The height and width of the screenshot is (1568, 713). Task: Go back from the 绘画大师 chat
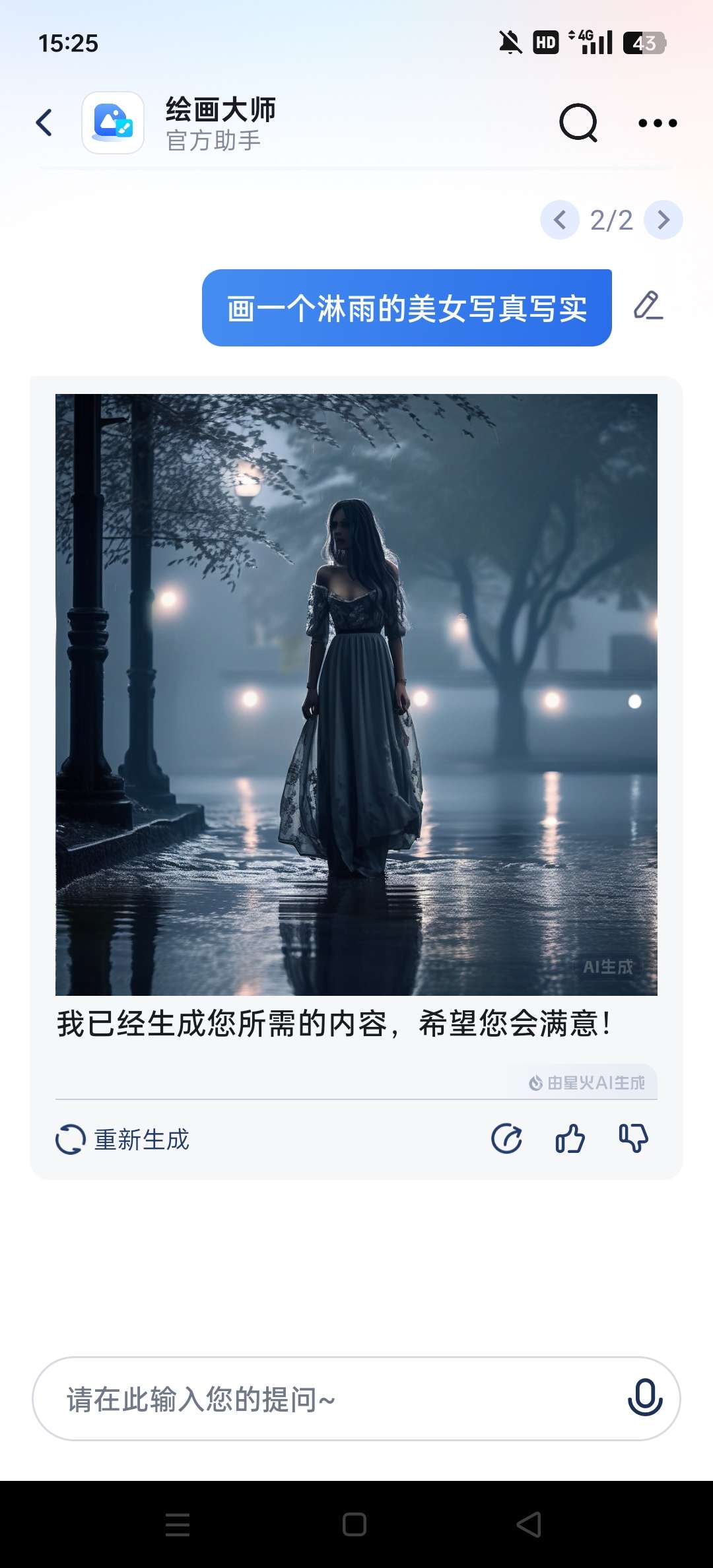44,123
